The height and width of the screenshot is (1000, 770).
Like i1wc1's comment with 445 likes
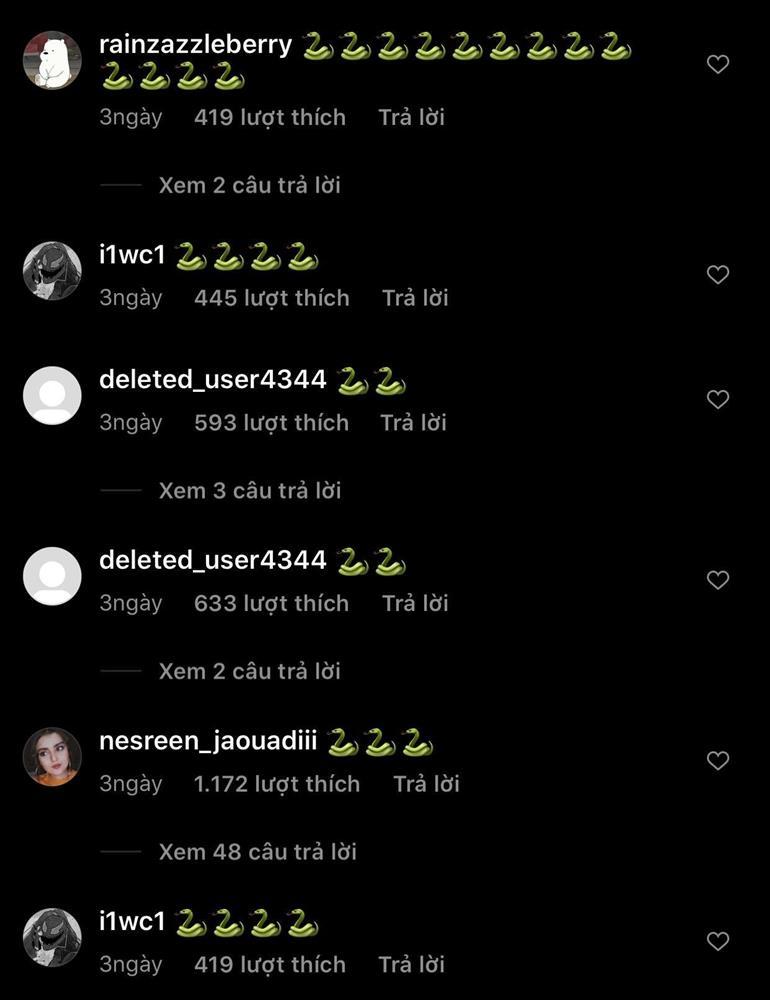[718, 275]
